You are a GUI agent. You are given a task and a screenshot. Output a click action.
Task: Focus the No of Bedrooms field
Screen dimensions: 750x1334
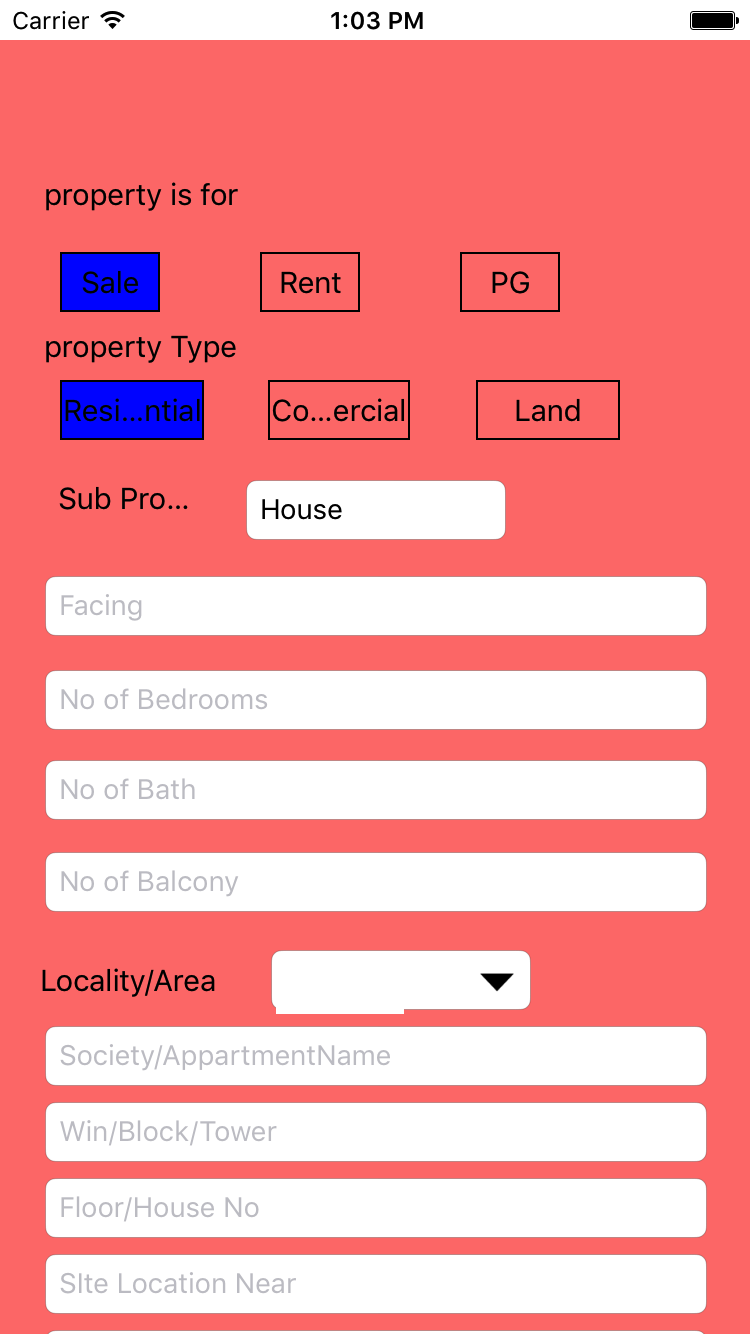376,700
